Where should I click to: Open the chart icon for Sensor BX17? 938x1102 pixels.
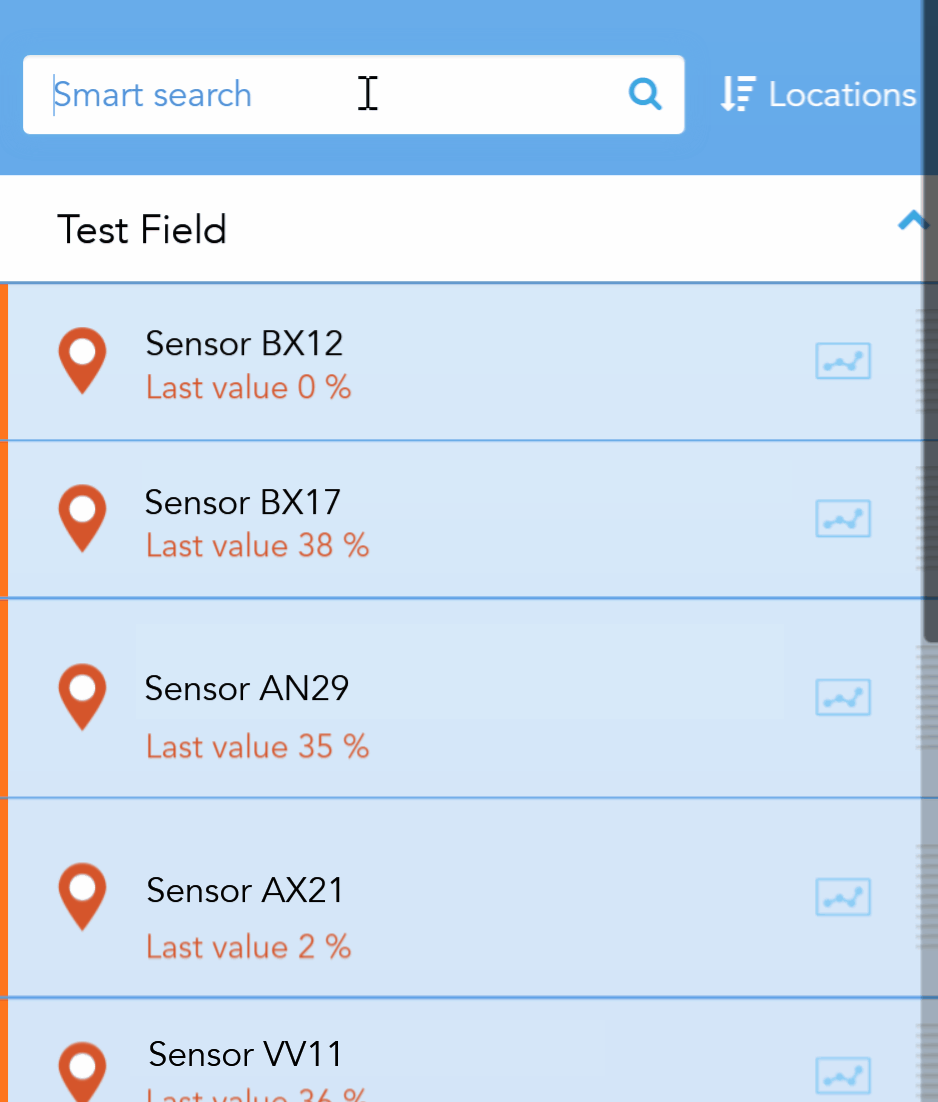tap(843, 519)
